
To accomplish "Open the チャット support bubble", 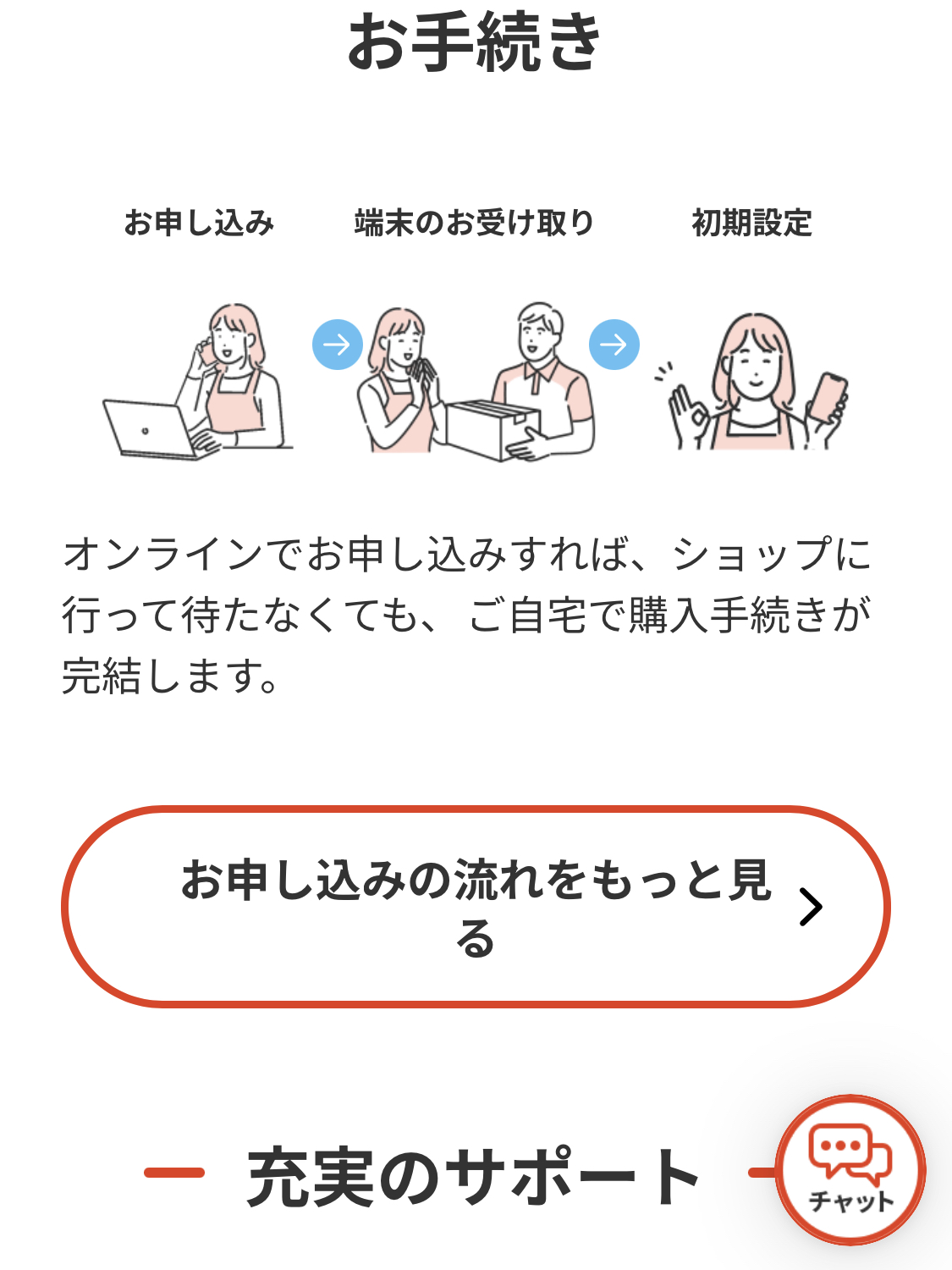I will 850,1169.
